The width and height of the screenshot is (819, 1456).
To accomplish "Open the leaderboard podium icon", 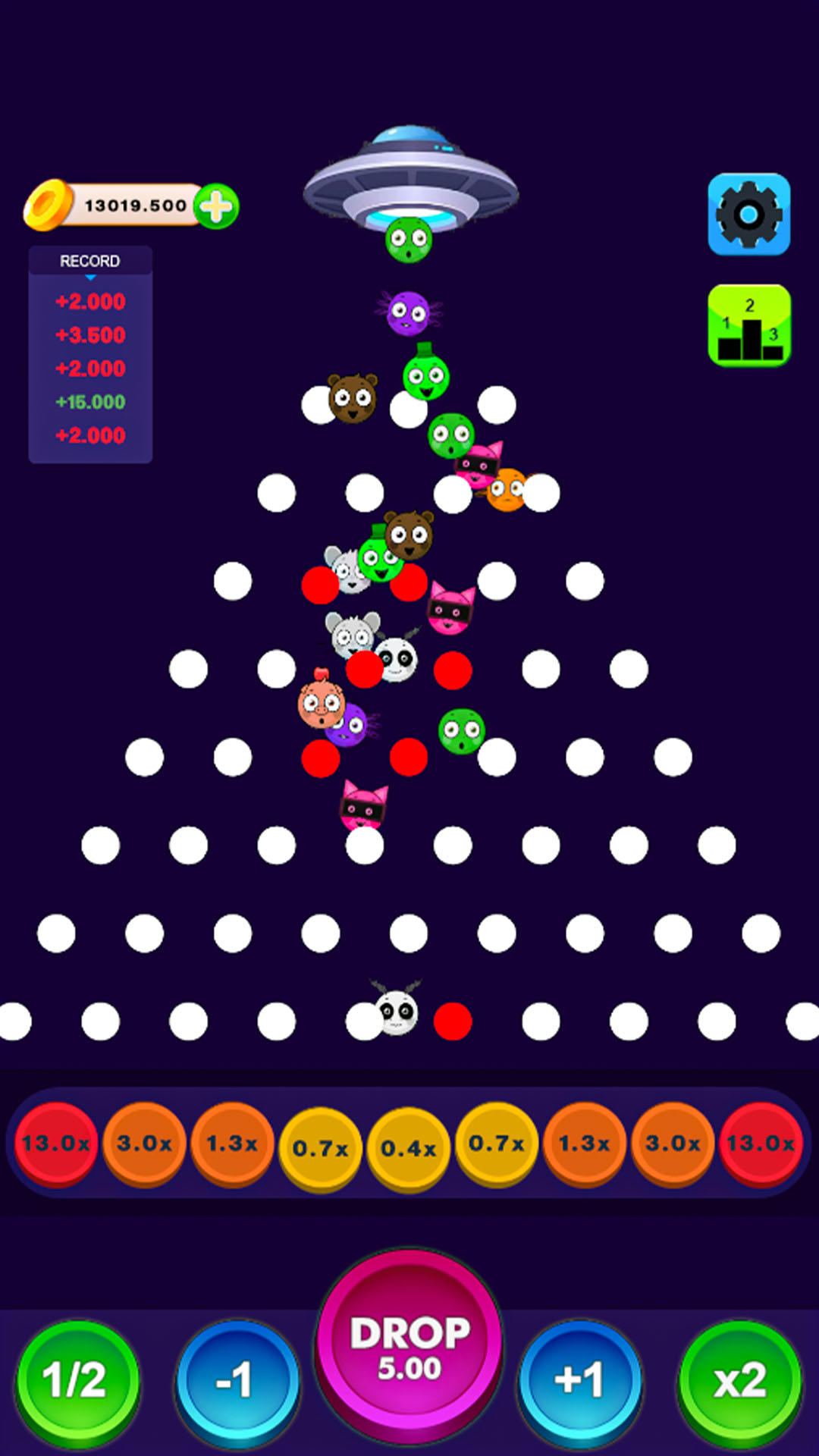I will coord(749,326).
